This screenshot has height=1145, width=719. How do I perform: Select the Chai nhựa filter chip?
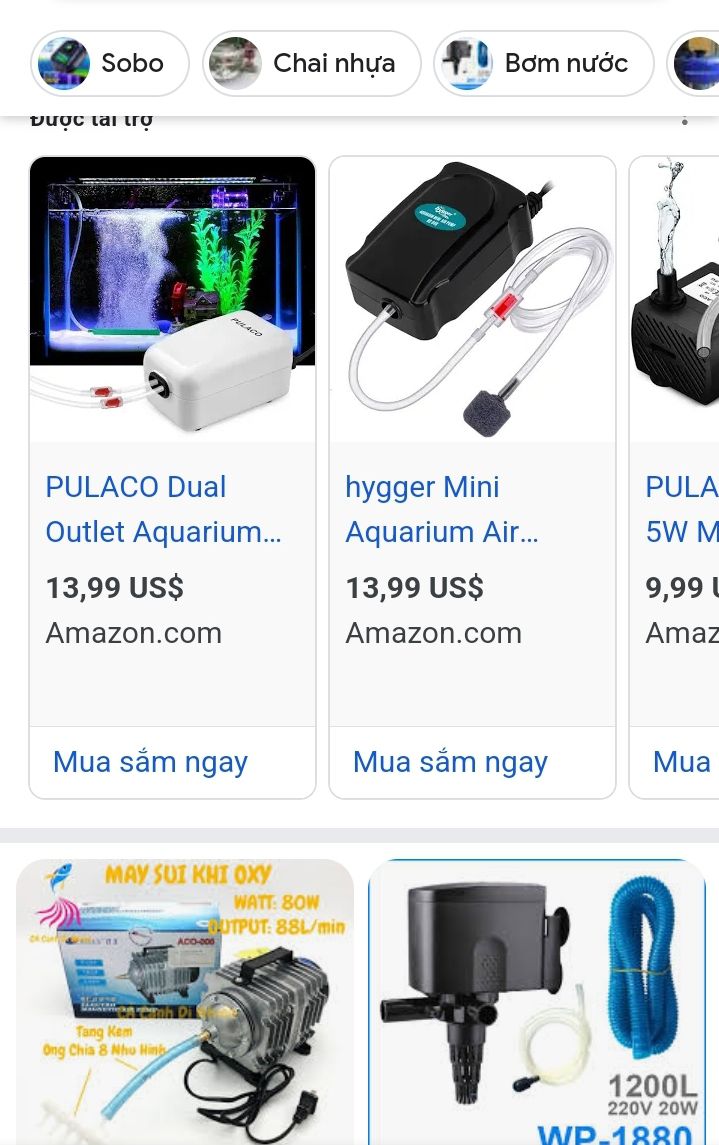pos(311,63)
